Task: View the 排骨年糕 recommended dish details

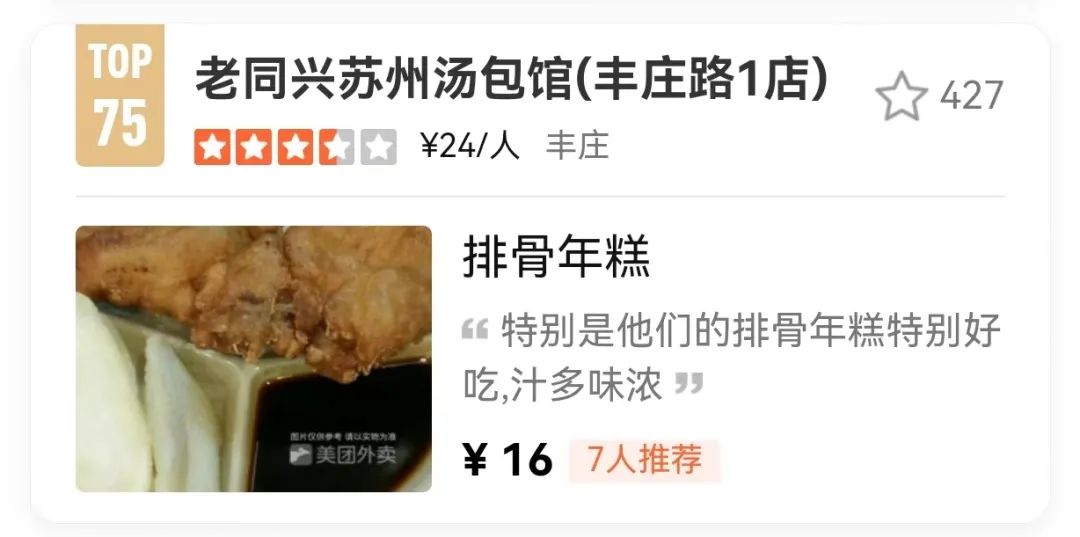Action: [x=556, y=258]
